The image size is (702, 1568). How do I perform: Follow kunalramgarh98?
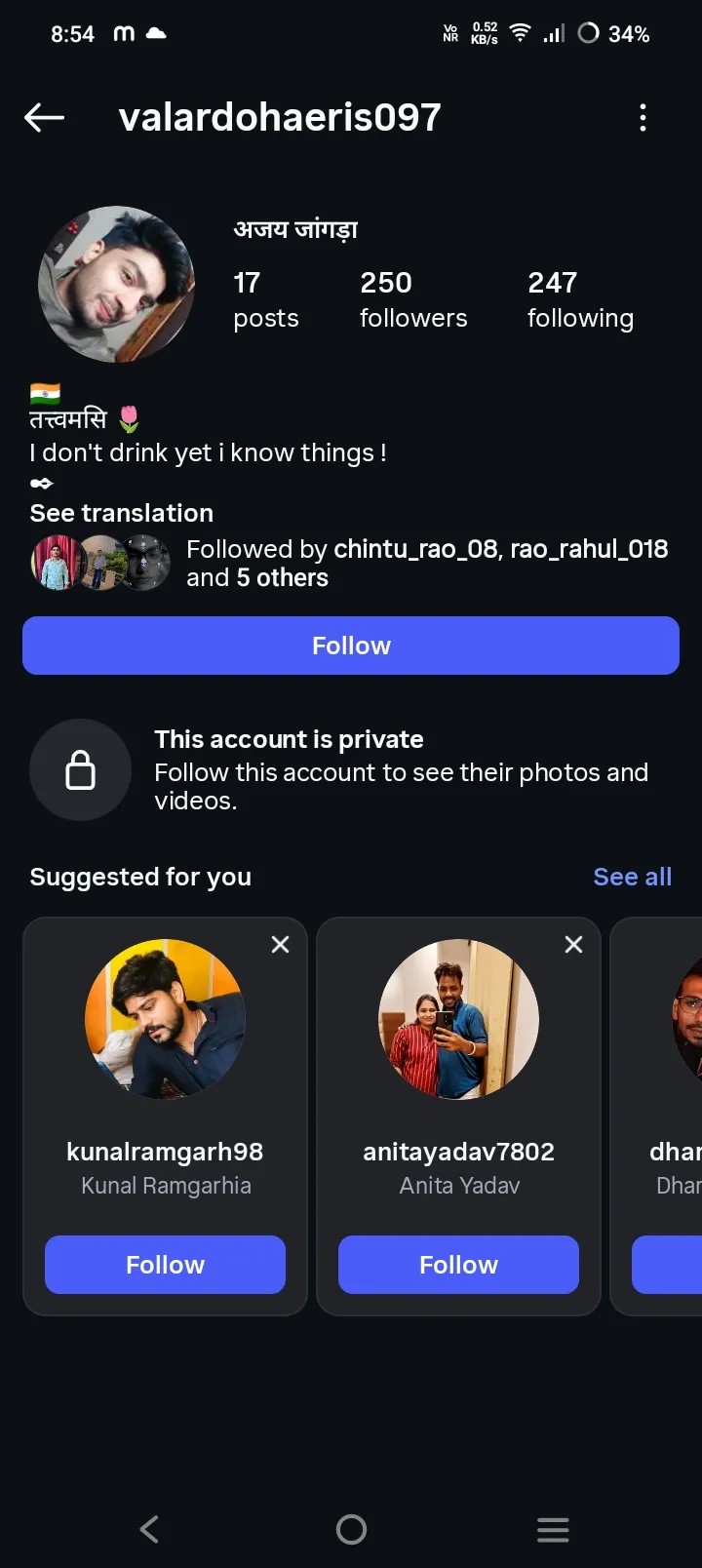pyautogui.click(x=165, y=1265)
